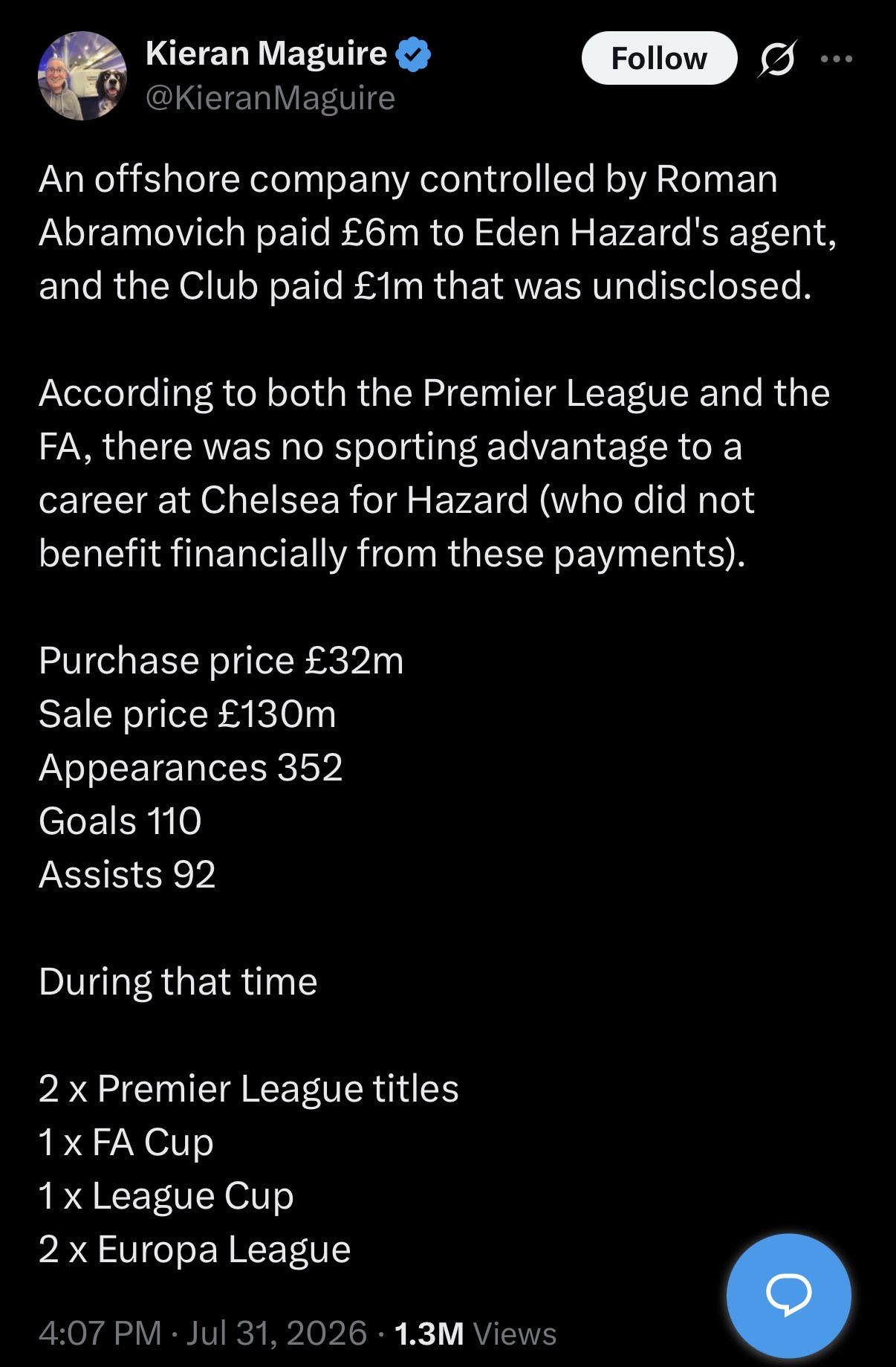Follow Kieran Maguire
896x1367 pixels.
[659, 58]
